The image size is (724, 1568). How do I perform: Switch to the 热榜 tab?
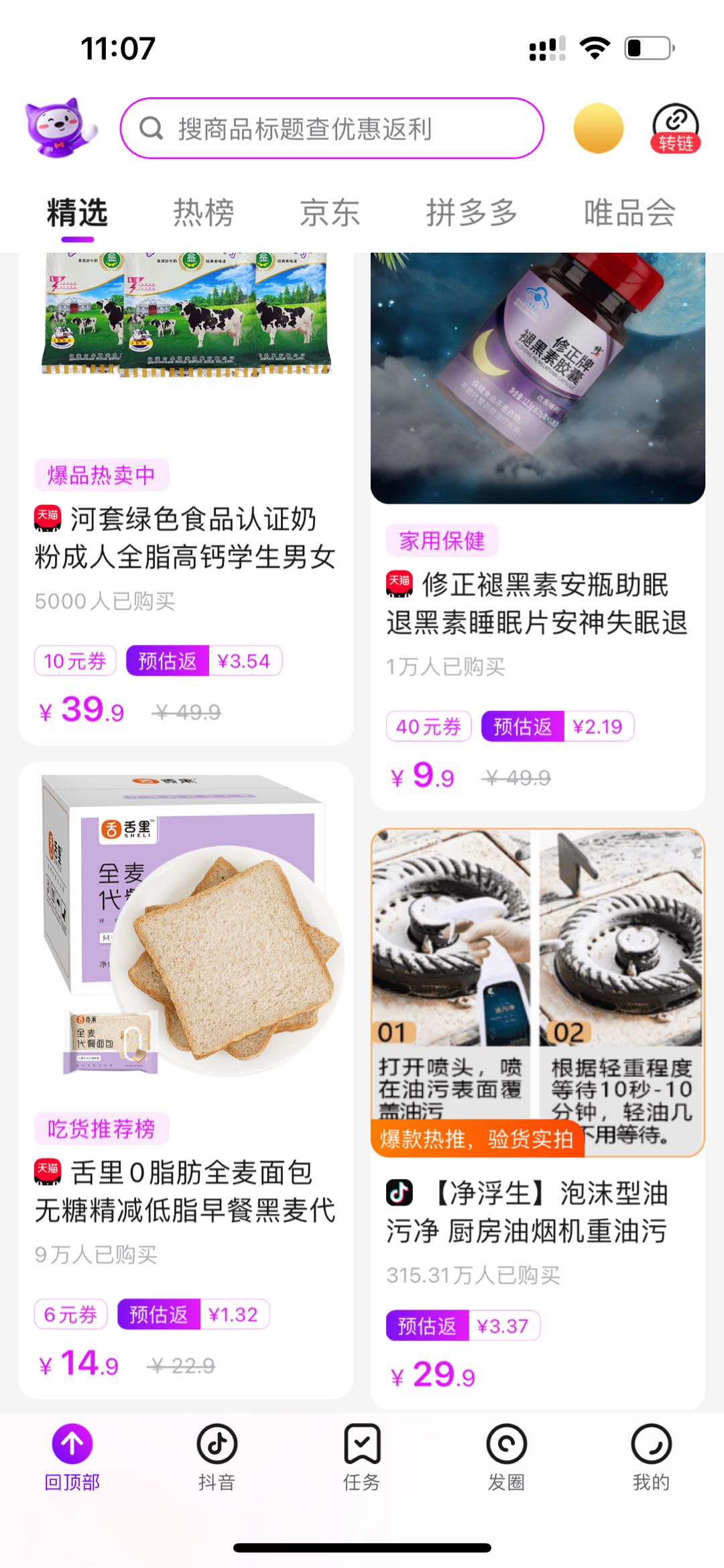203,213
